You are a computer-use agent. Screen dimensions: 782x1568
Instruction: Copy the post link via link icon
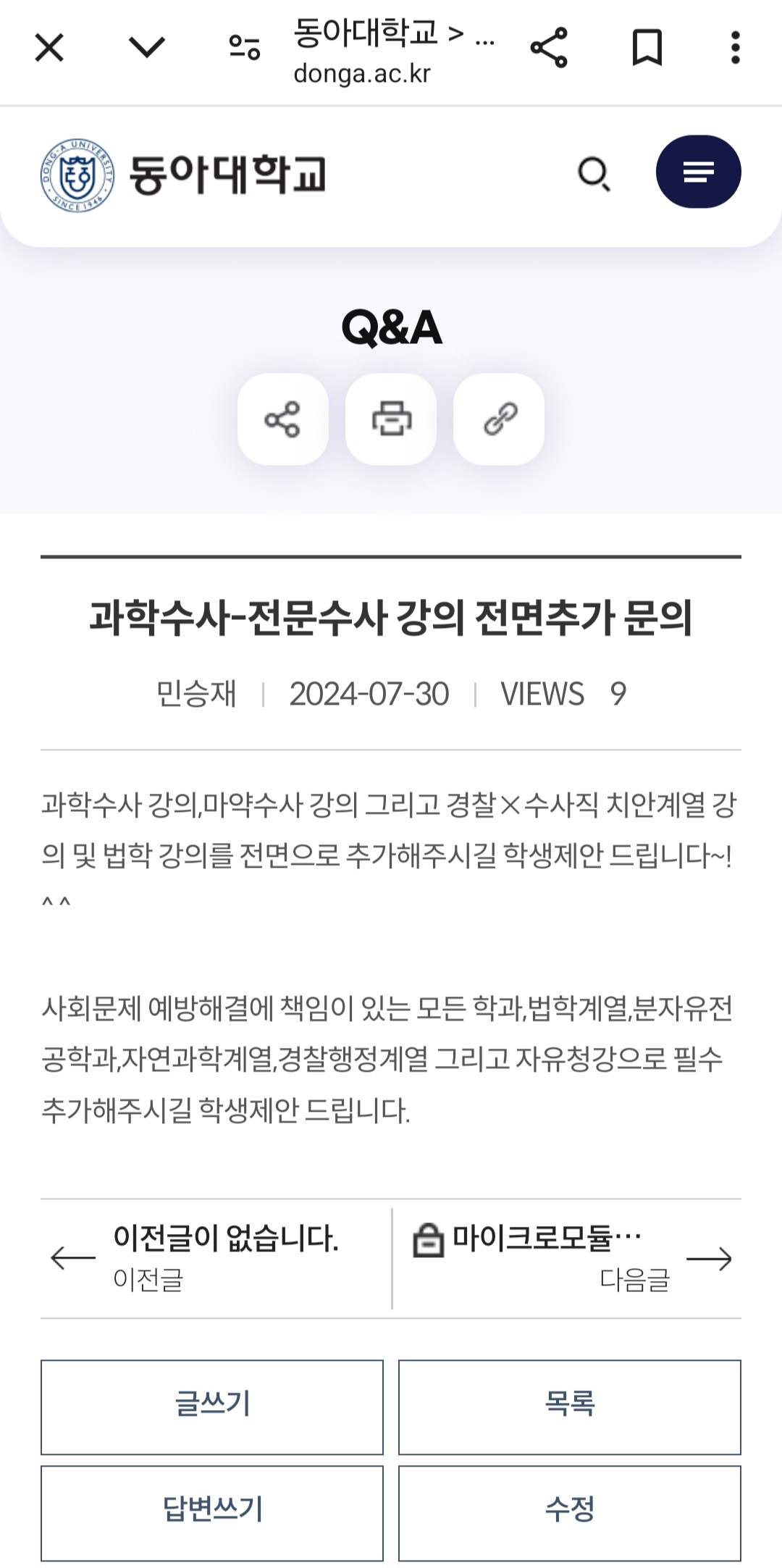point(497,420)
